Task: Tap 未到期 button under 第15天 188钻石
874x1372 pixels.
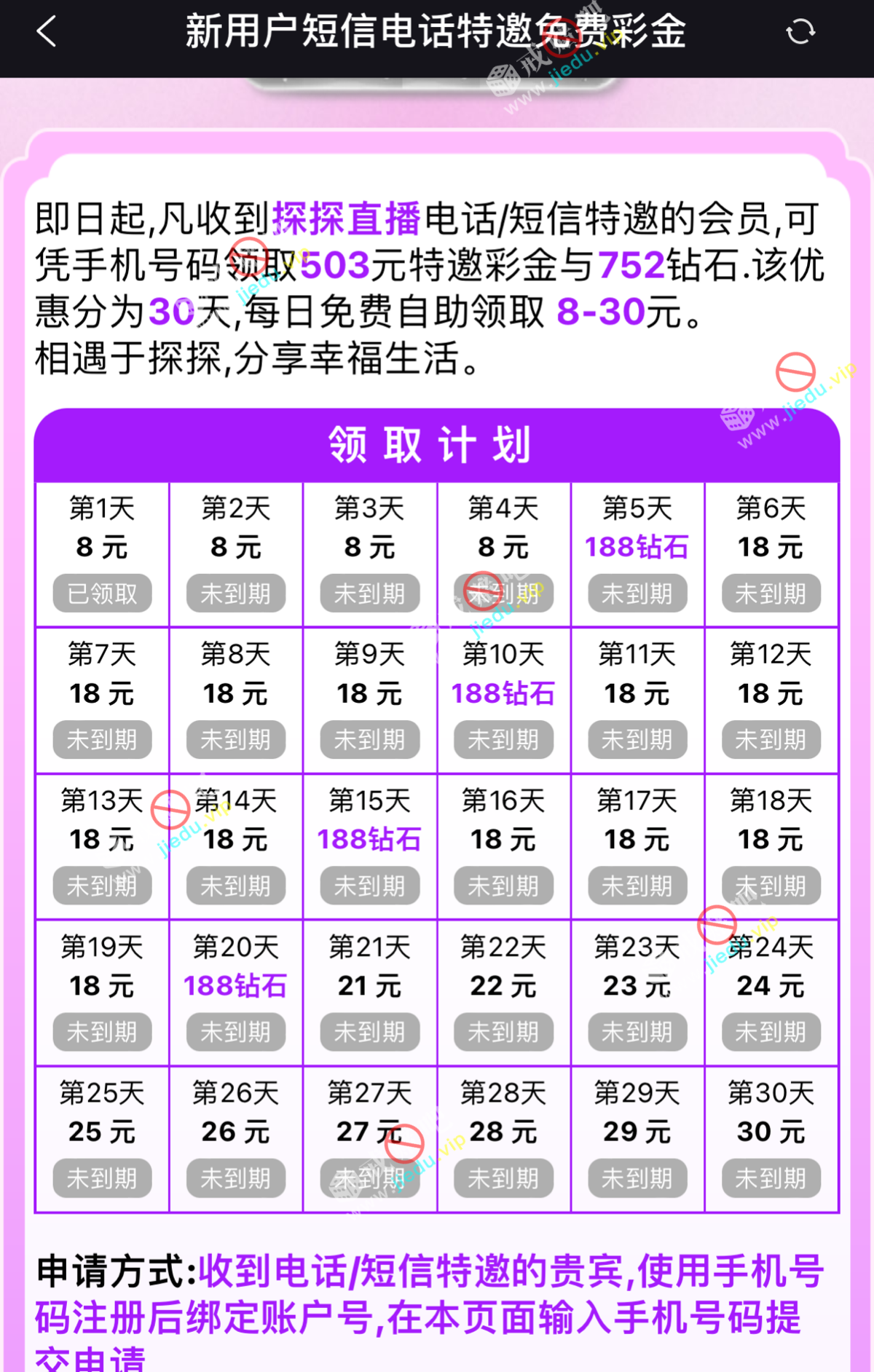Action: coord(369,886)
